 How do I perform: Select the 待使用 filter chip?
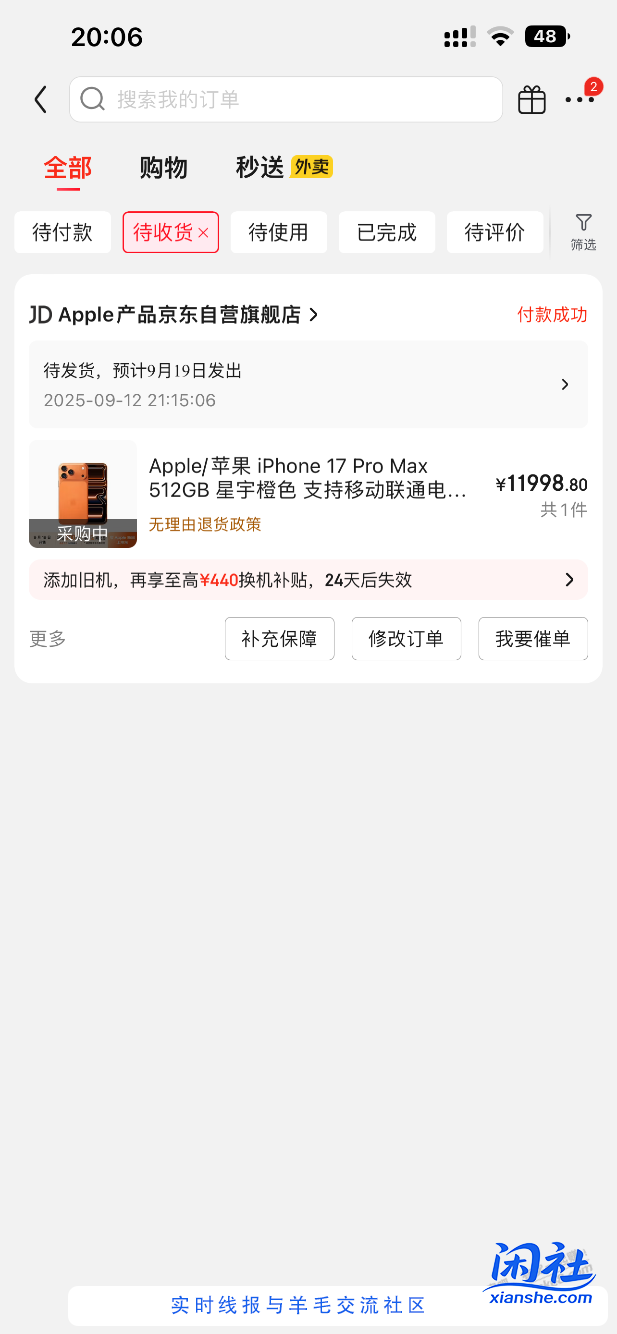[278, 233]
